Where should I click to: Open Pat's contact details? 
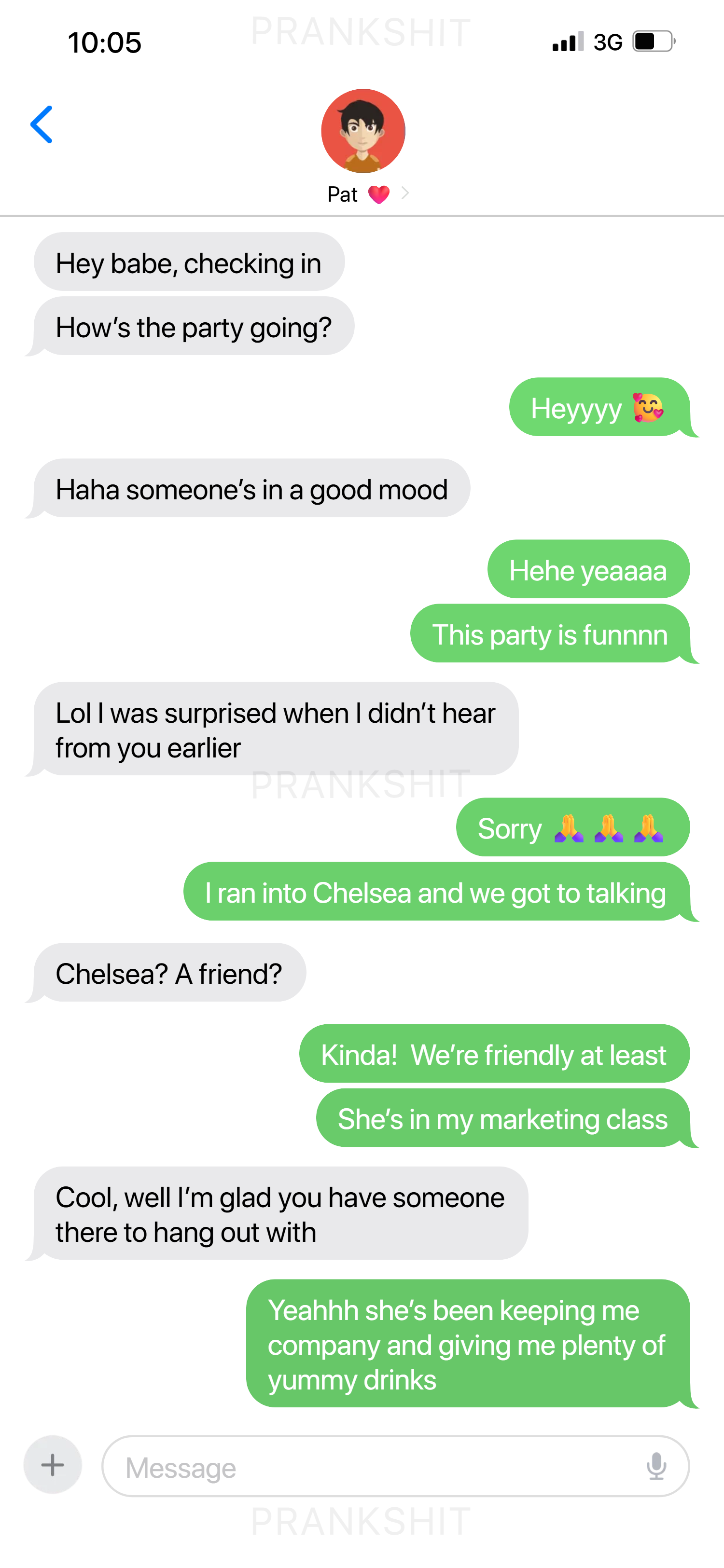(363, 147)
